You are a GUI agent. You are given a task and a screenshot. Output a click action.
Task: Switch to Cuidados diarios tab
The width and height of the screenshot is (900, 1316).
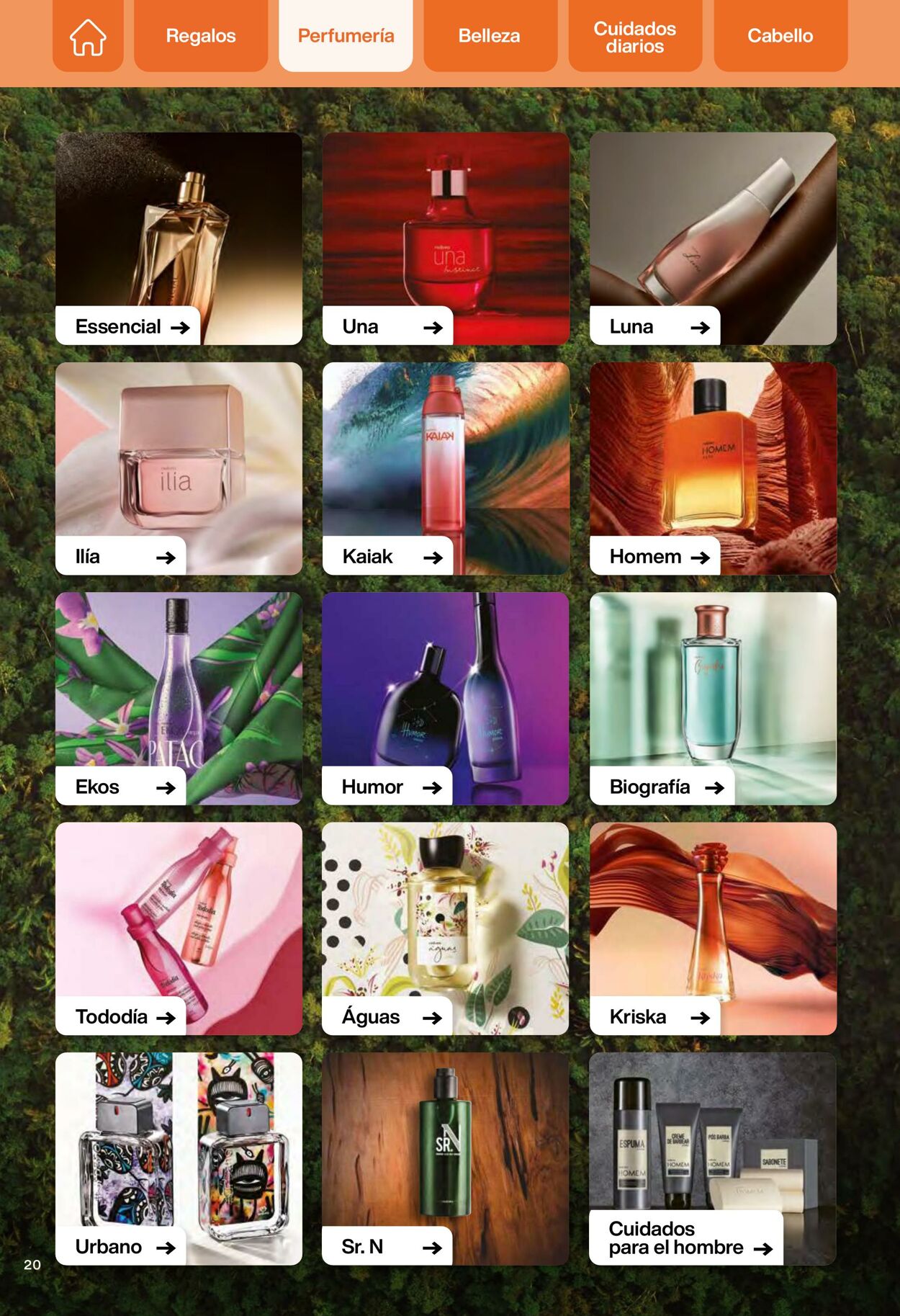634,37
